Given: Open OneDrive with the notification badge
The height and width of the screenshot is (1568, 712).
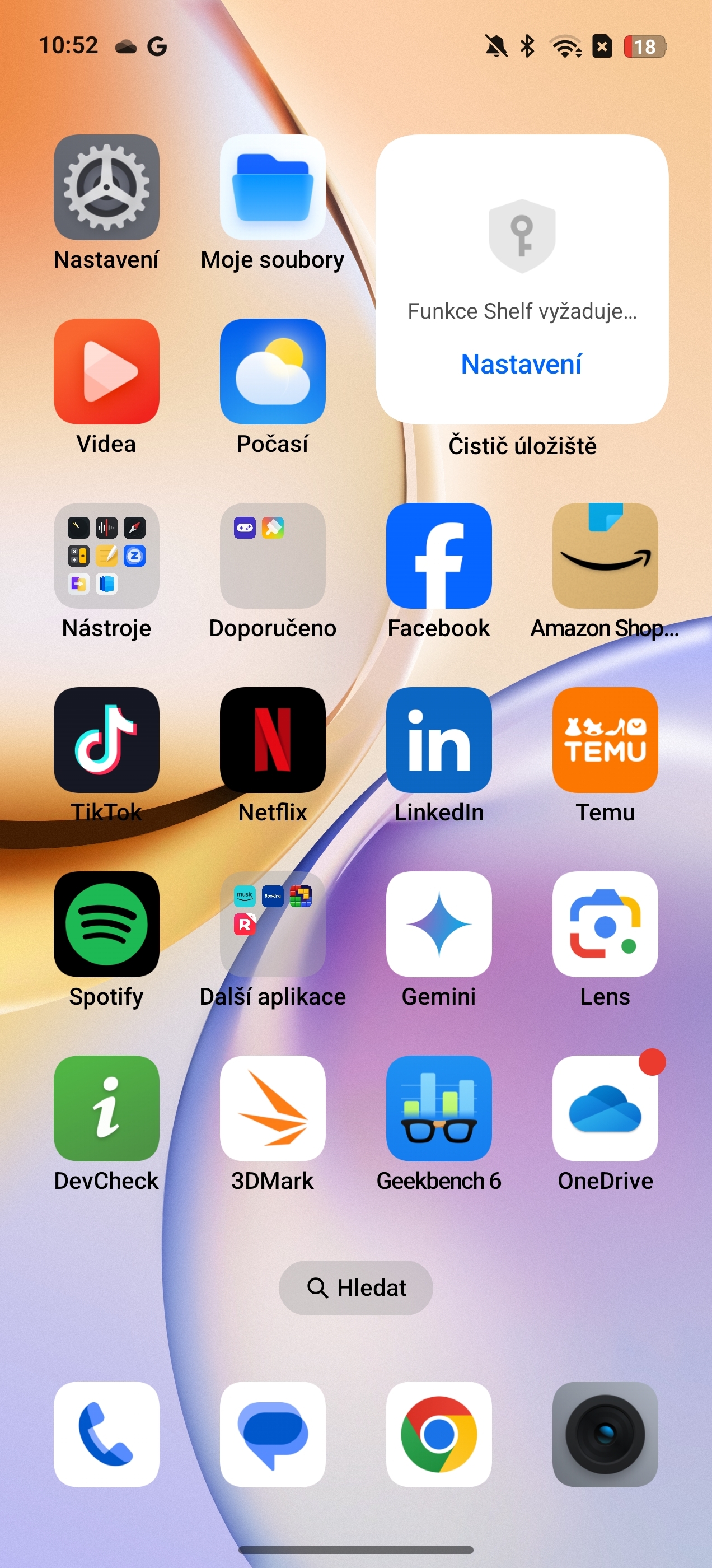Looking at the screenshot, I should (606, 1109).
